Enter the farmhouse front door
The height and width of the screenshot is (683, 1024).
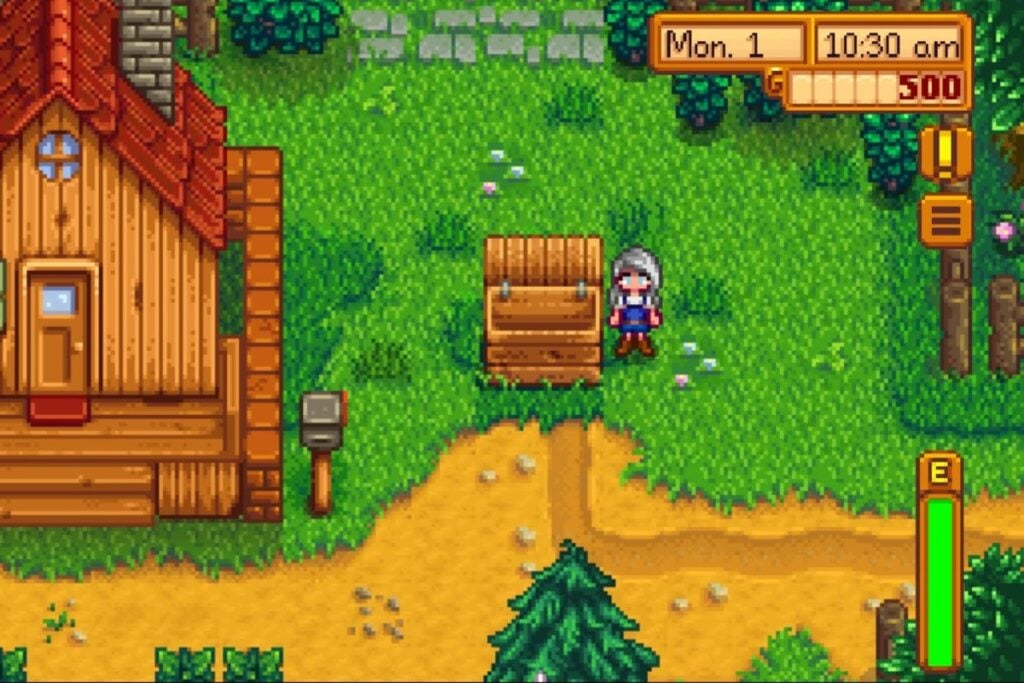57,333
